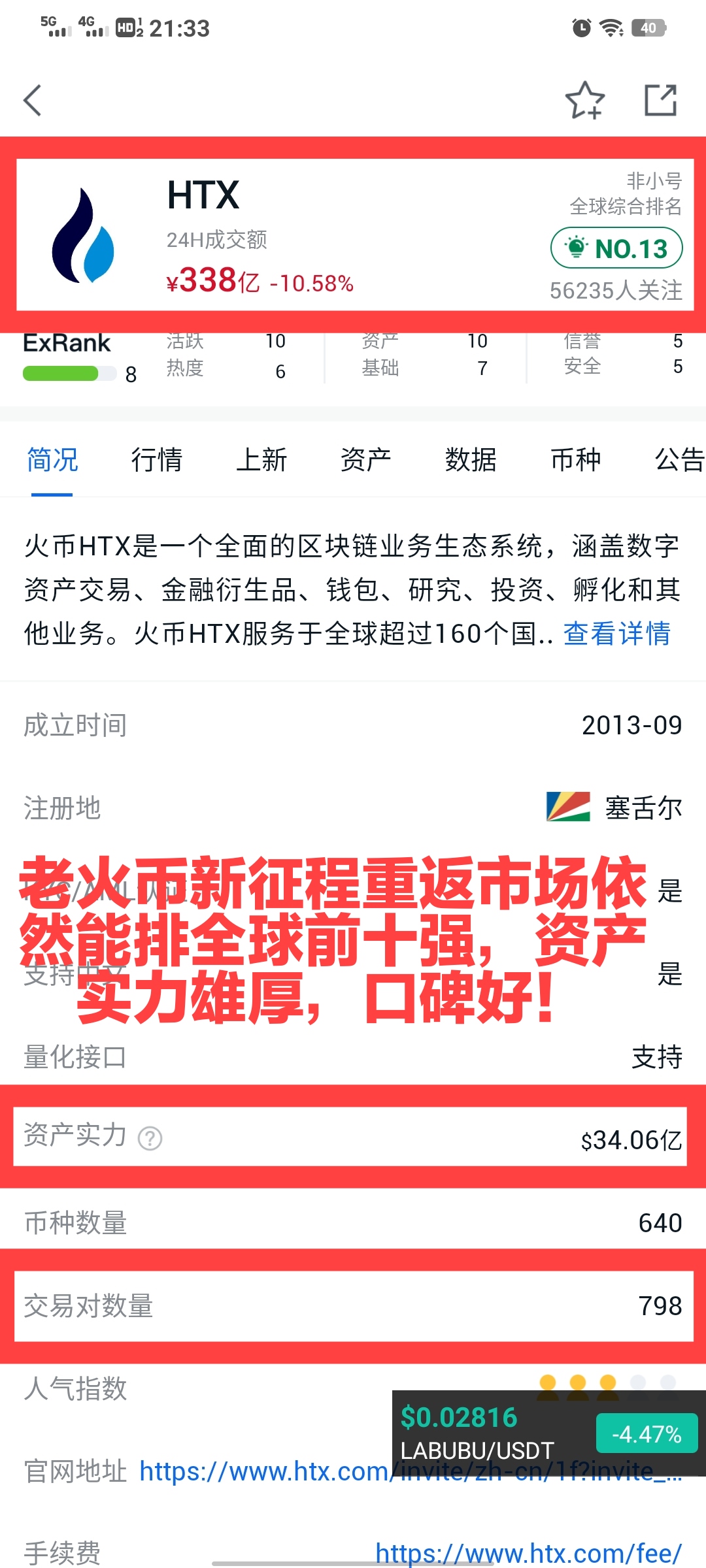Tap the question mark beside 资产实力
Viewport: 706px width, 1568px height.
[151, 1137]
